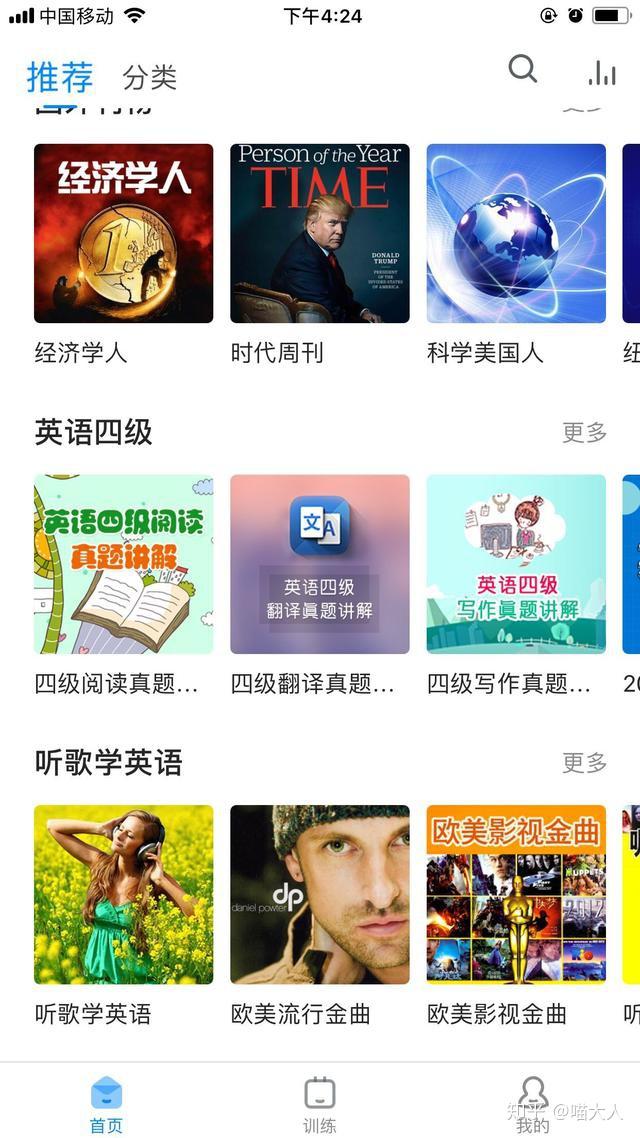This screenshot has width=640, height=1138.
Task: Open 四级翻译真题讲解 course
Action: (320, 564)
